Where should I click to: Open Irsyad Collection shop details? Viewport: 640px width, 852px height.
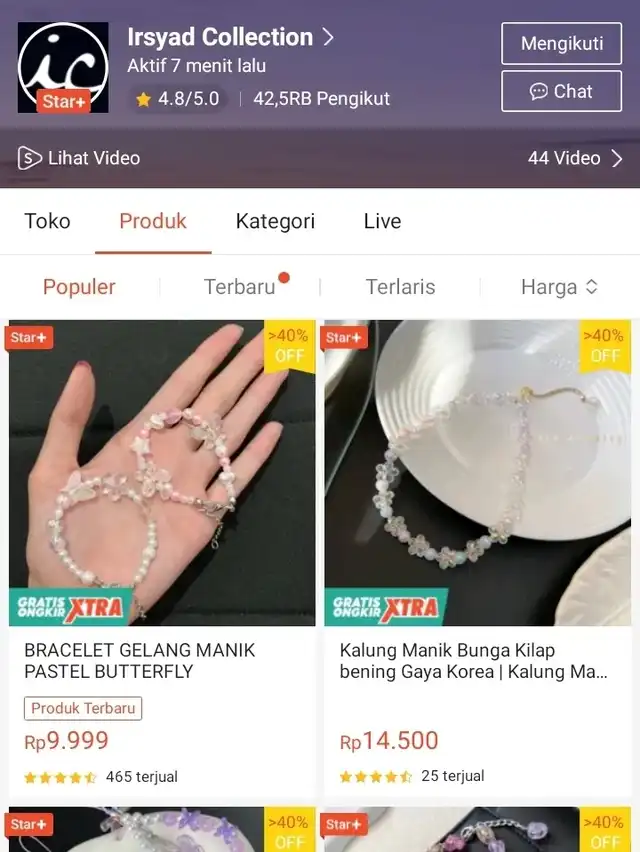pyautogui.click(x=231, y=38)
